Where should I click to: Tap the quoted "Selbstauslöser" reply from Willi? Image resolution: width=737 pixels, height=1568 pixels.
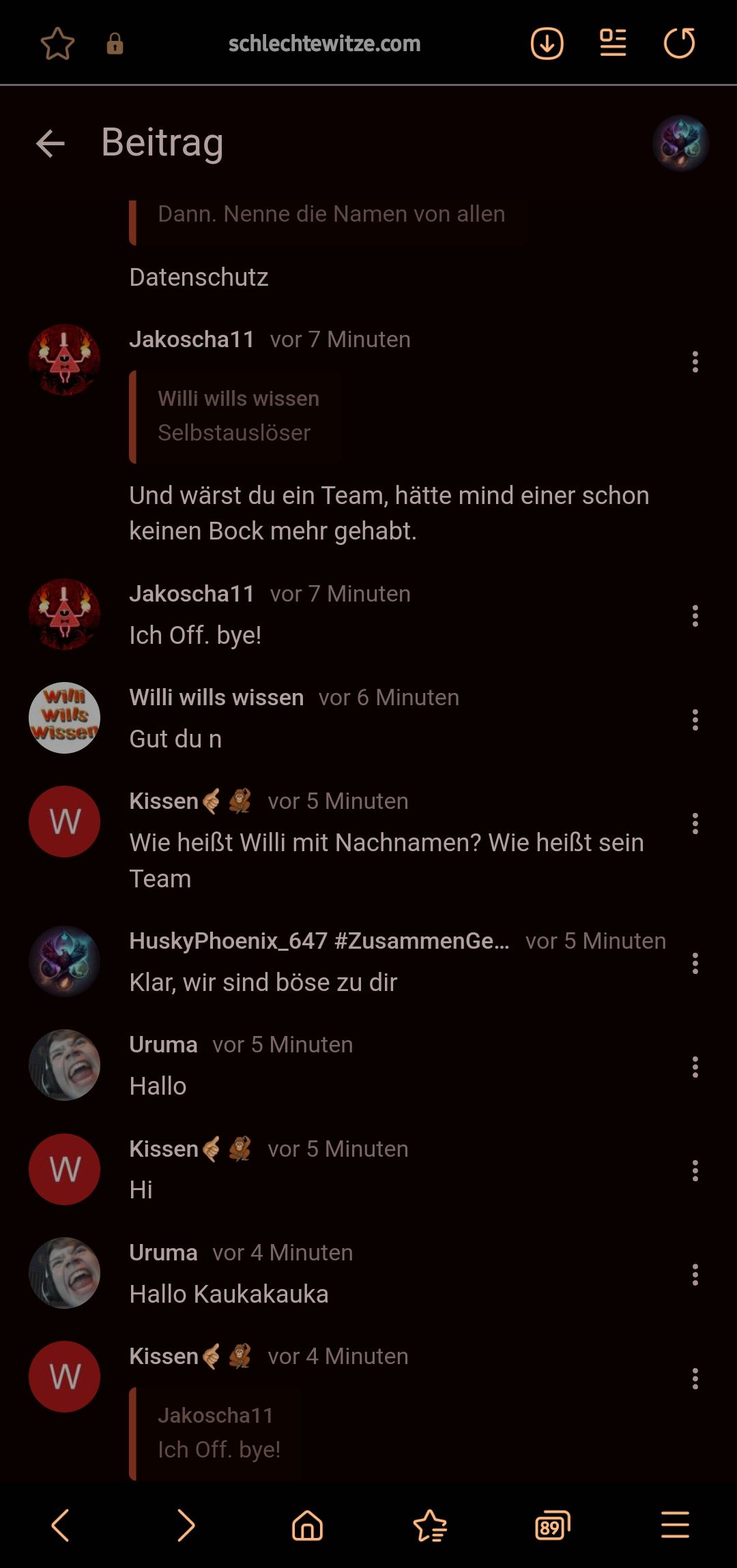(x=235, y=416)
